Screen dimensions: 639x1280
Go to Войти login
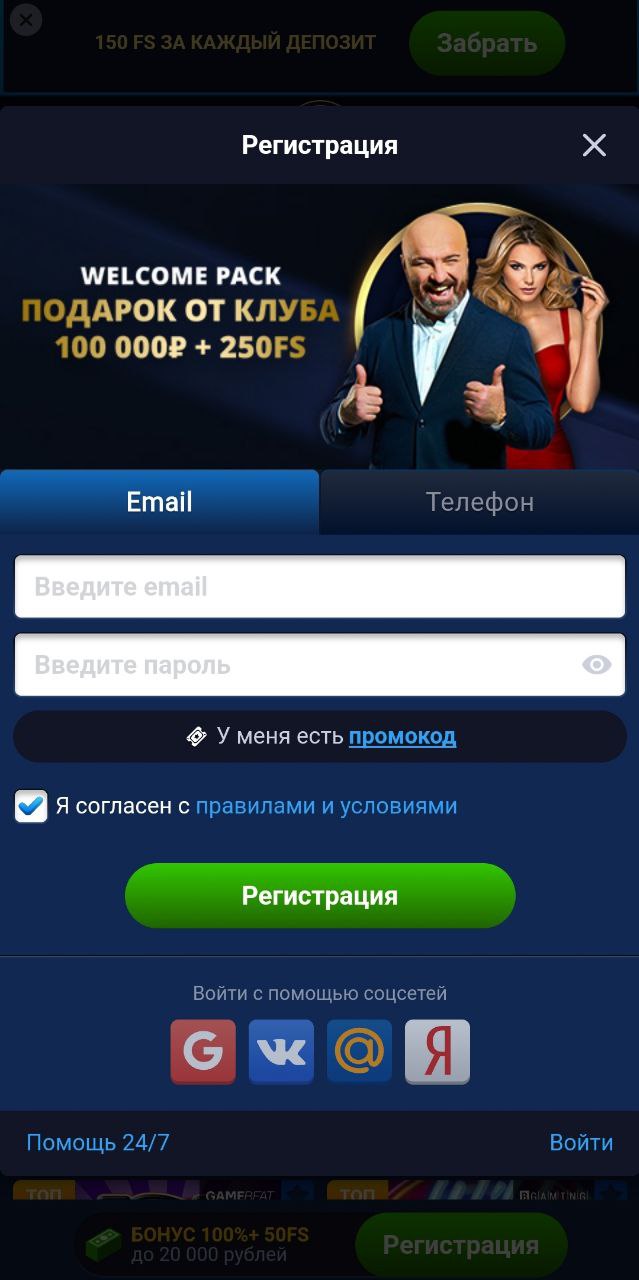[x=581, y=1142]
